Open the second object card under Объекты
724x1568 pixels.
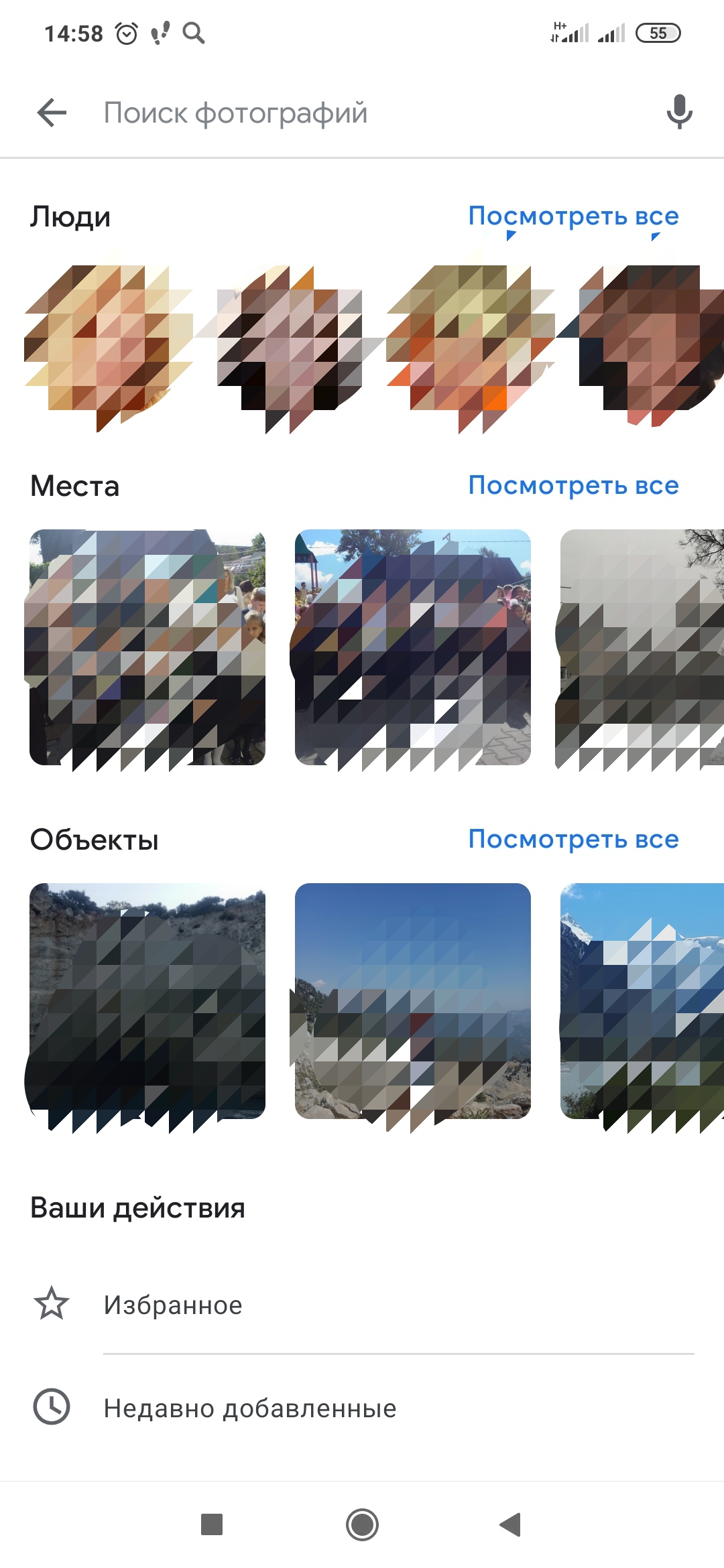tap(413, 1001)
